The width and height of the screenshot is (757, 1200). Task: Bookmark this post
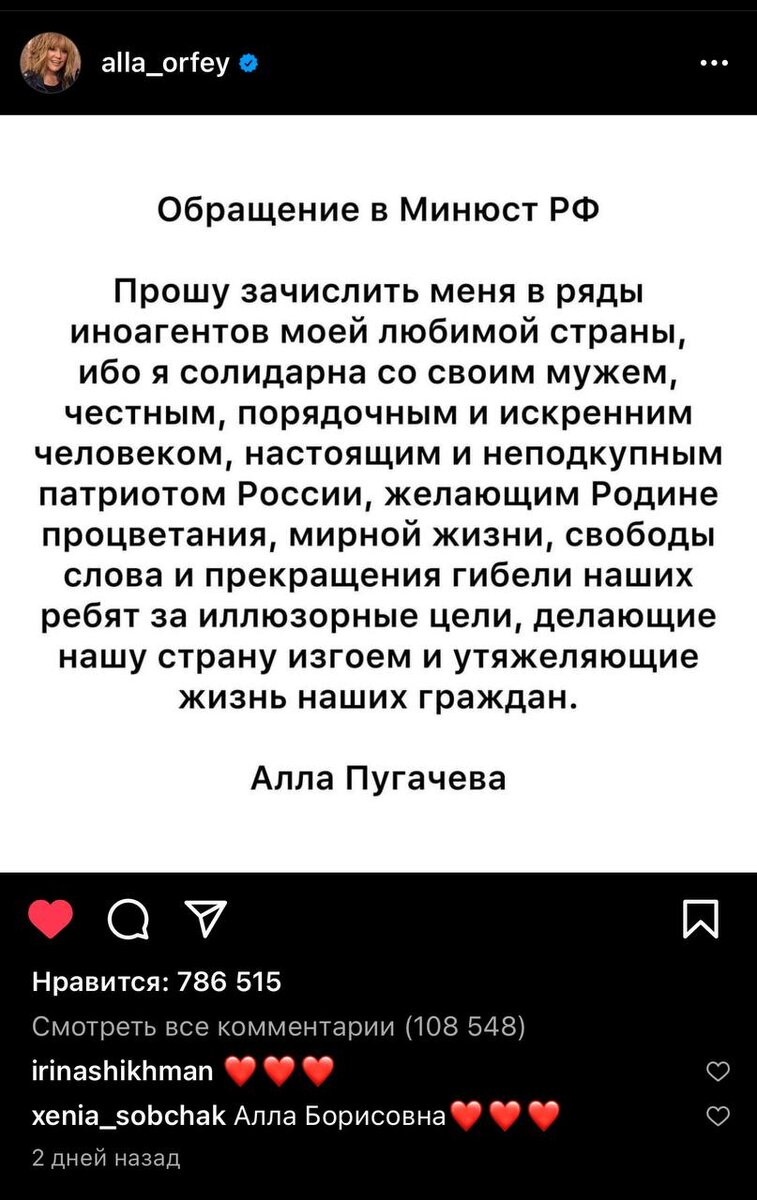pos(700,918)
